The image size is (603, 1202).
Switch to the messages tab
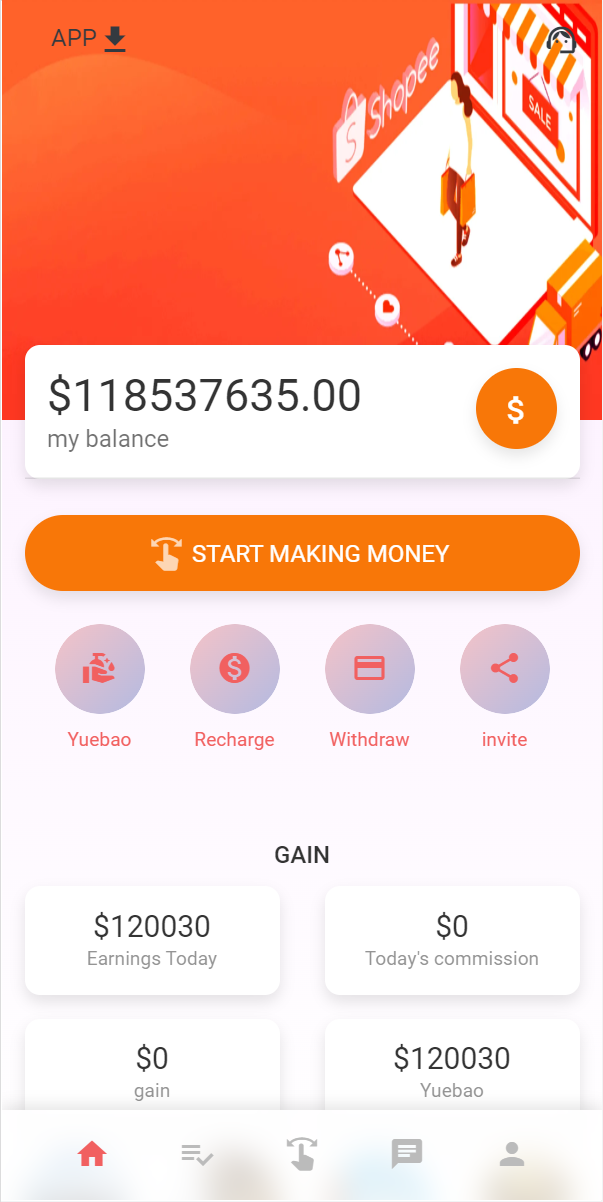click(407, 1154)
